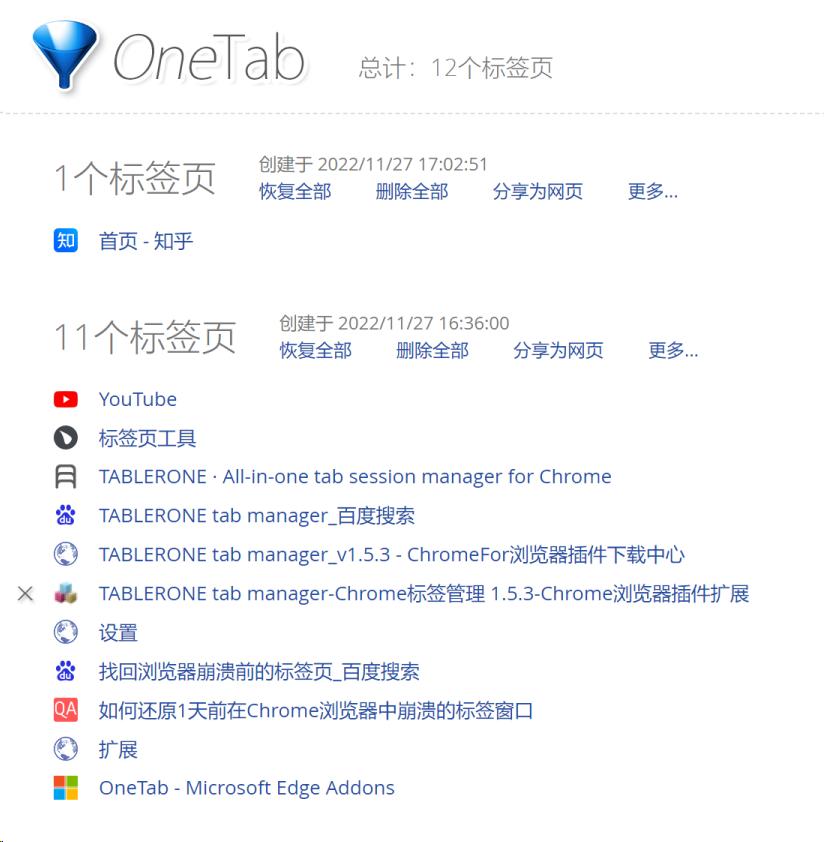This screenshot has height=842, width=824.
Task: Open the ChromeFor浏览器插件下载中心 link
Action: (x=391, y=555)
